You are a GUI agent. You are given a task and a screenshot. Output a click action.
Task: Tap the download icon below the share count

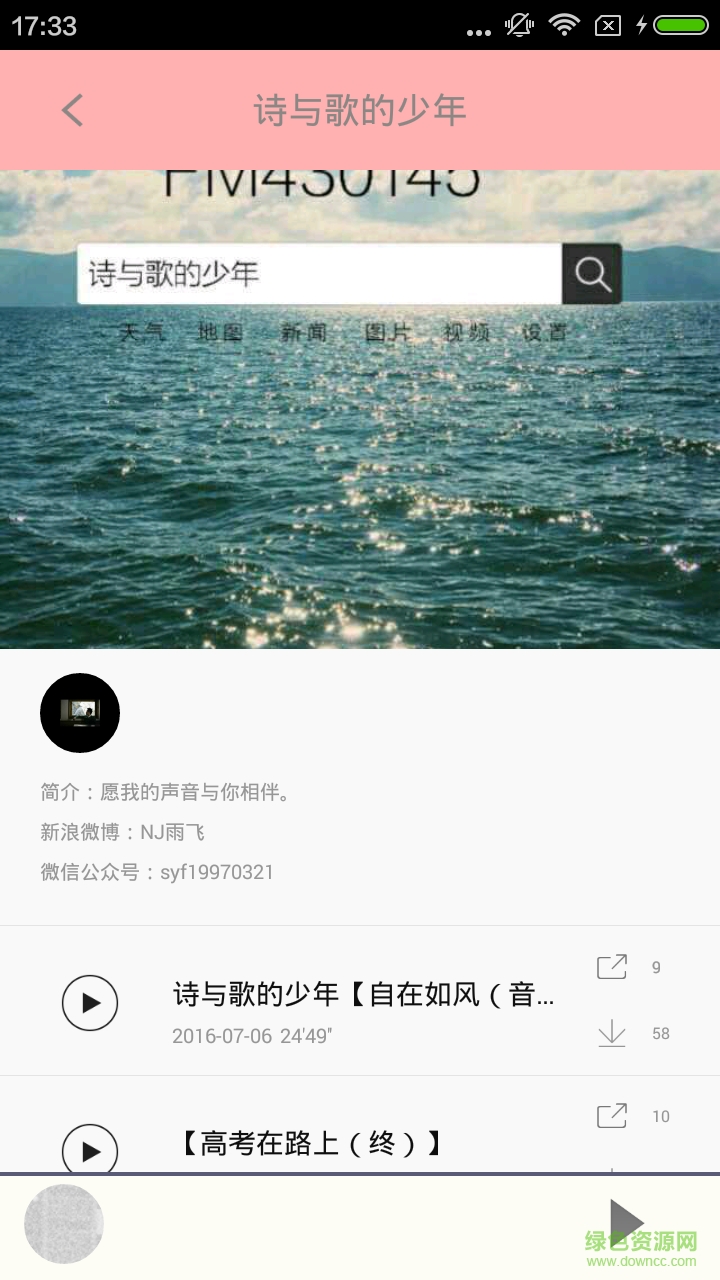click(x=611, y=1034)
